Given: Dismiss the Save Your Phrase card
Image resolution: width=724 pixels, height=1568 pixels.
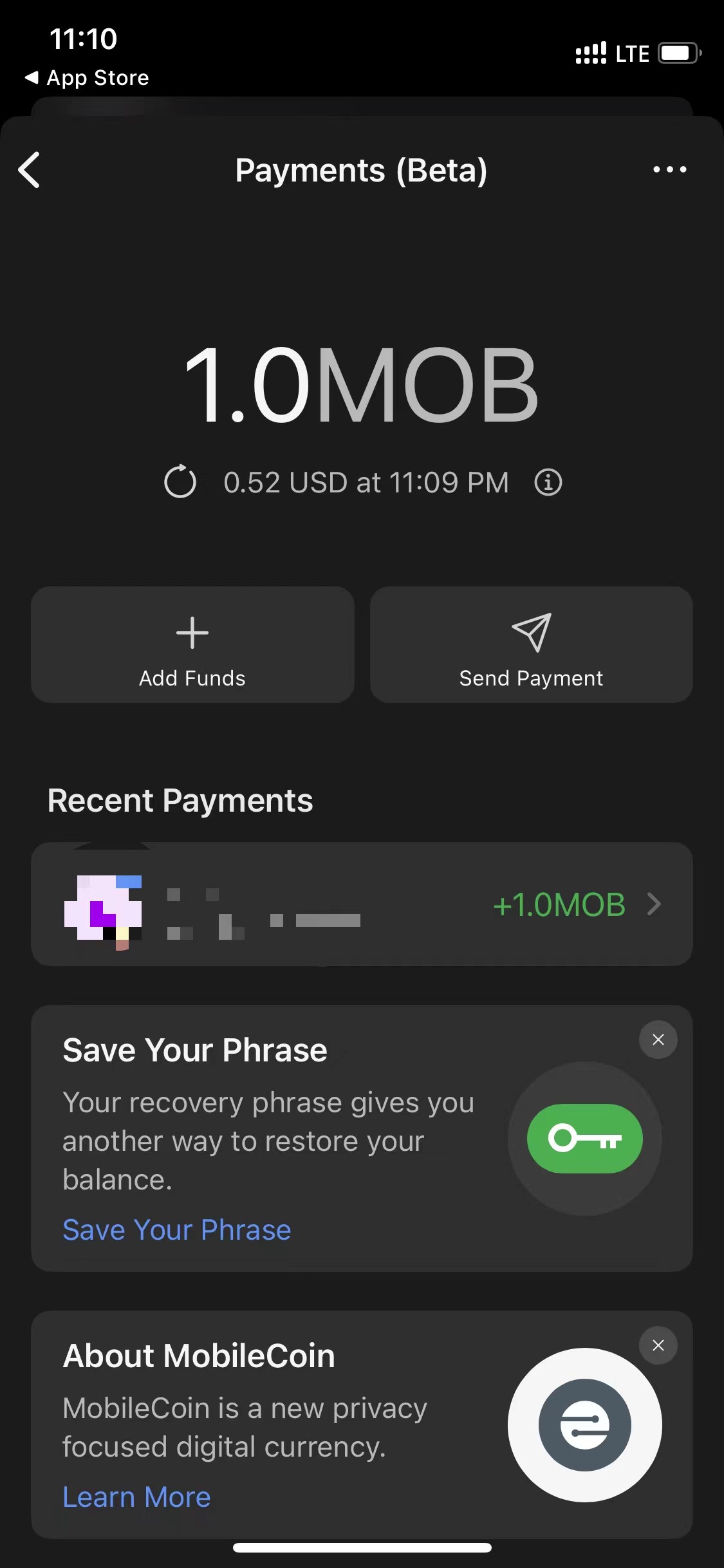Looking at the screenshot, I should click(x=658, y=1040).
